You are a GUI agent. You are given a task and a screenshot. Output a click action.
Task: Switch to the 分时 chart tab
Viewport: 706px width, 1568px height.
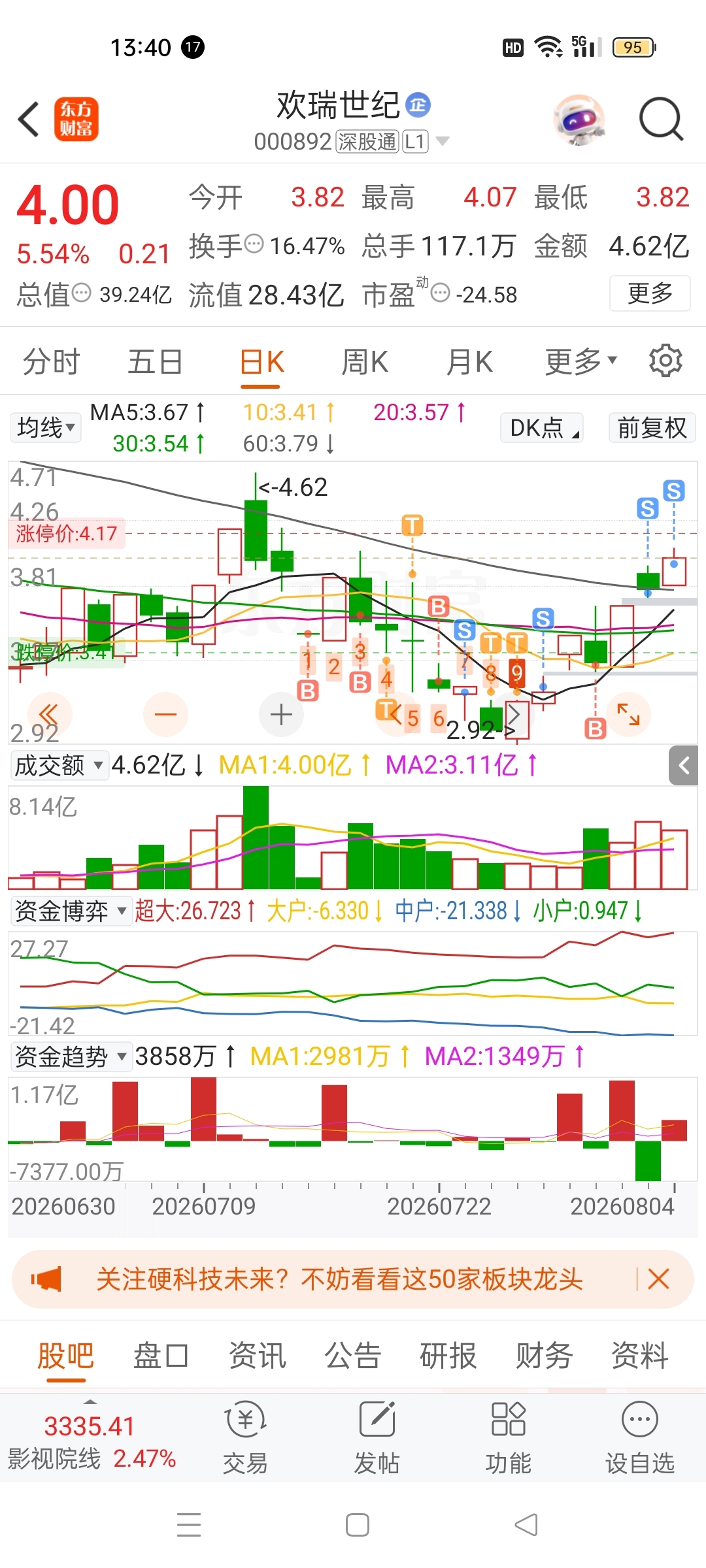pos(51,362)
